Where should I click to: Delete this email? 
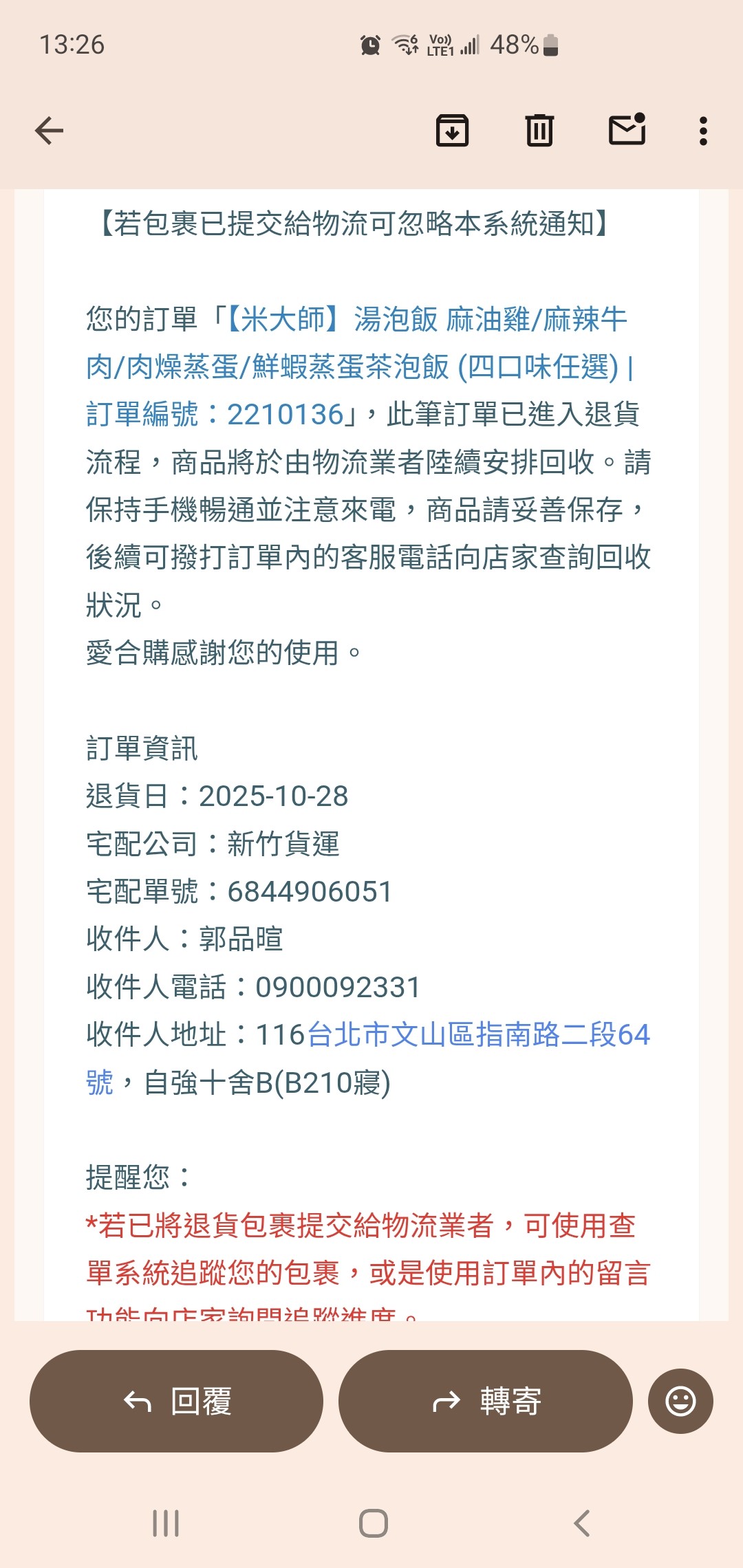(539, 131)
